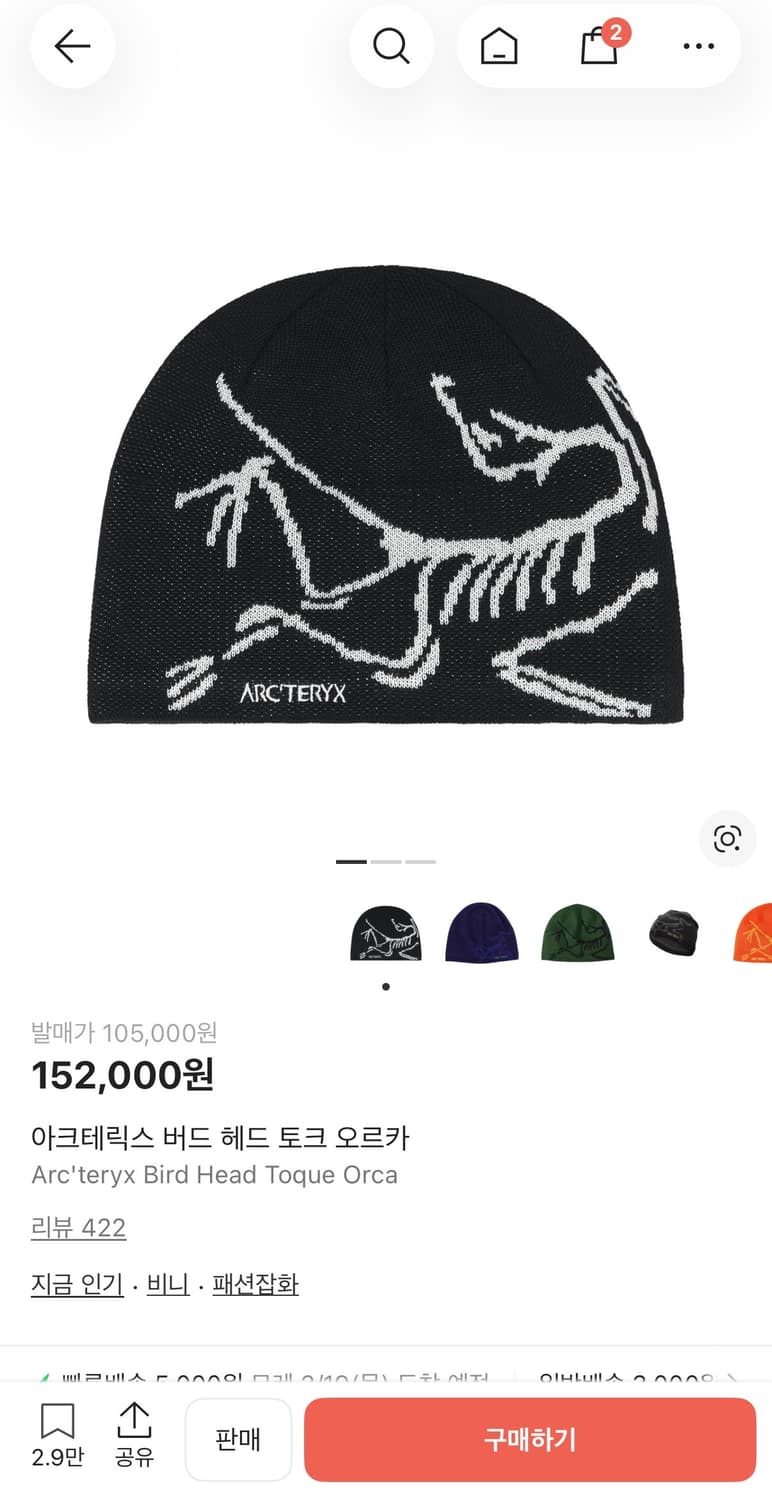
Task: Tap the back arrow to return
Action: click(73, 46)
